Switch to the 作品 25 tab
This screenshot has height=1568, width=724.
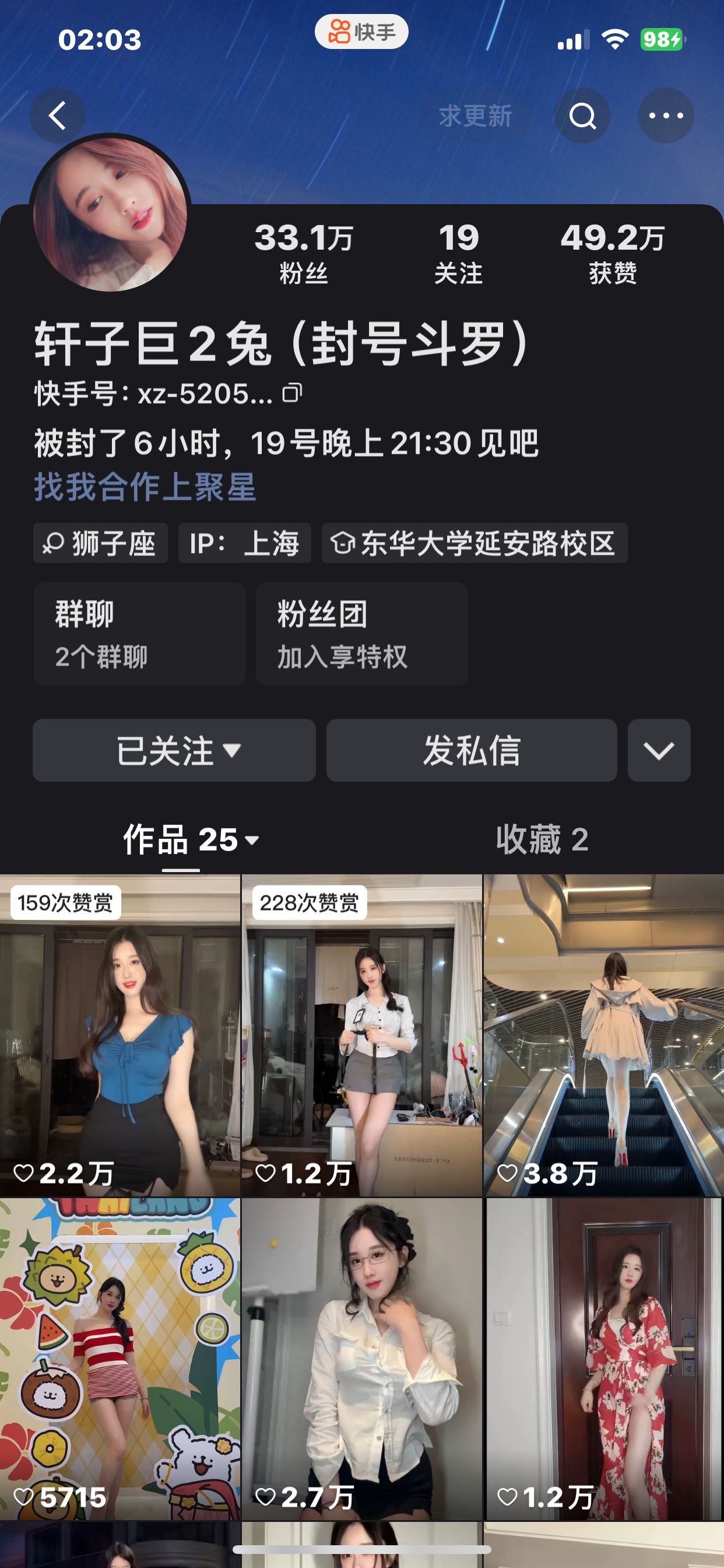point(190,840)
